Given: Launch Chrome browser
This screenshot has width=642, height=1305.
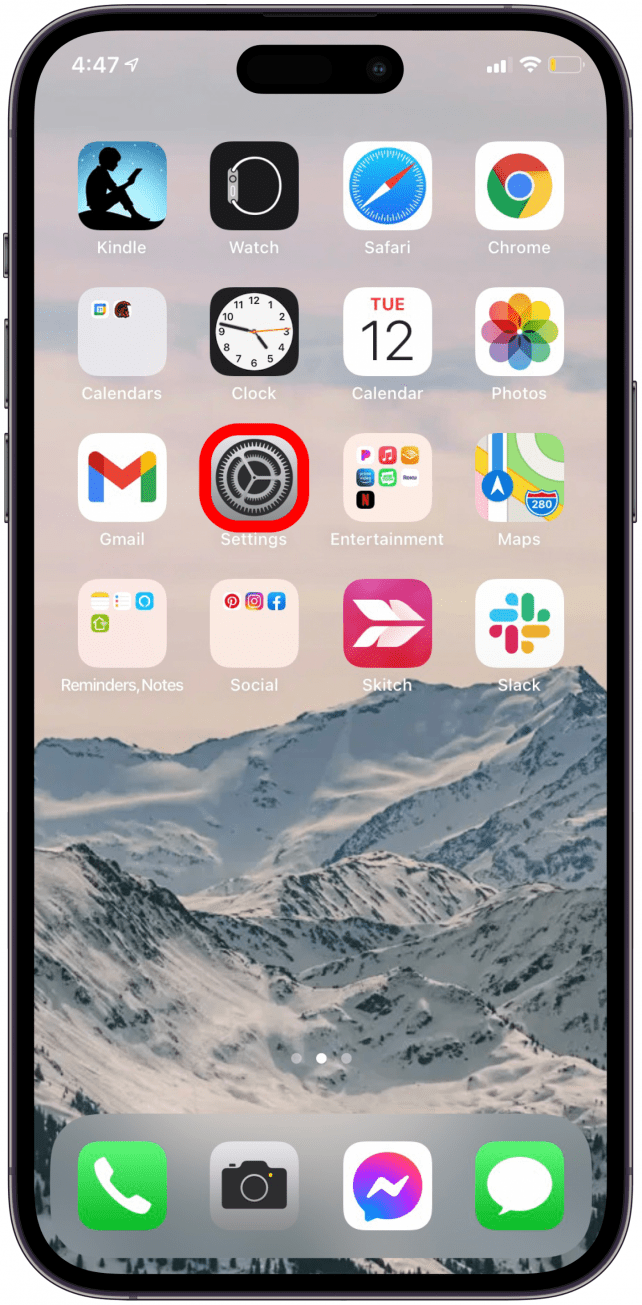Looking at the screenshot, I should coord(519,186).
